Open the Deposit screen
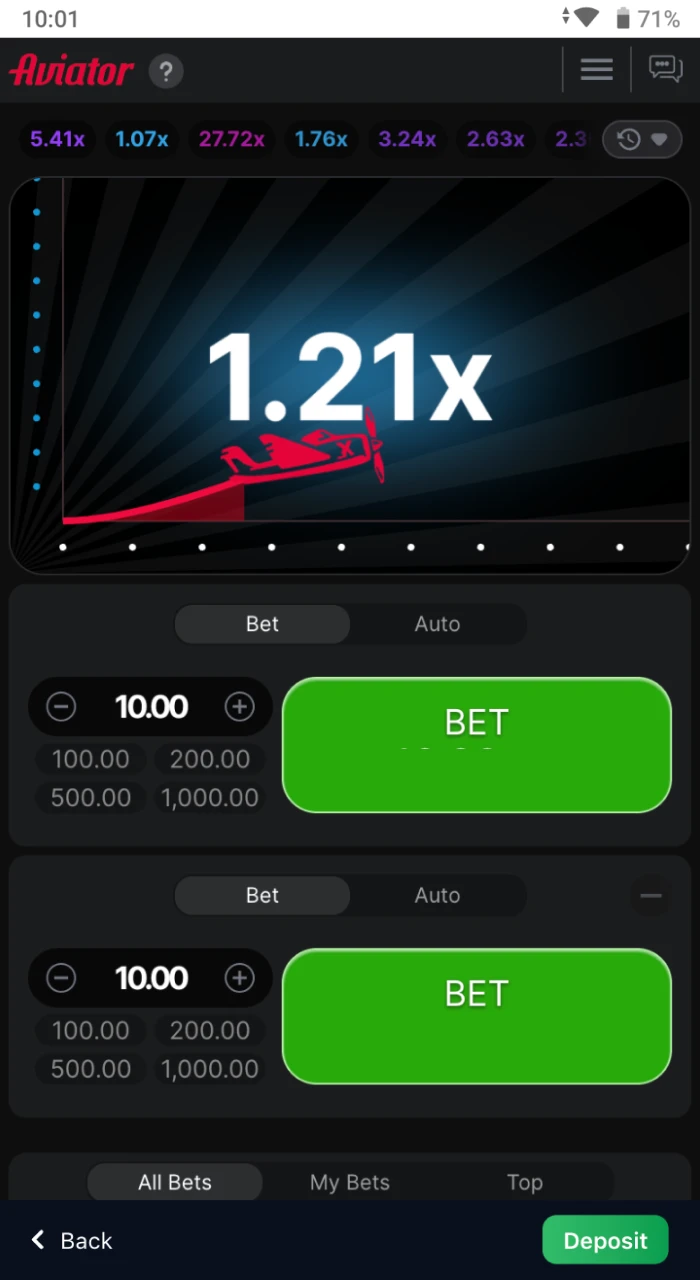Image resolution: width=700 pixels, height=1280 pixels. [x=605, y=1241]
